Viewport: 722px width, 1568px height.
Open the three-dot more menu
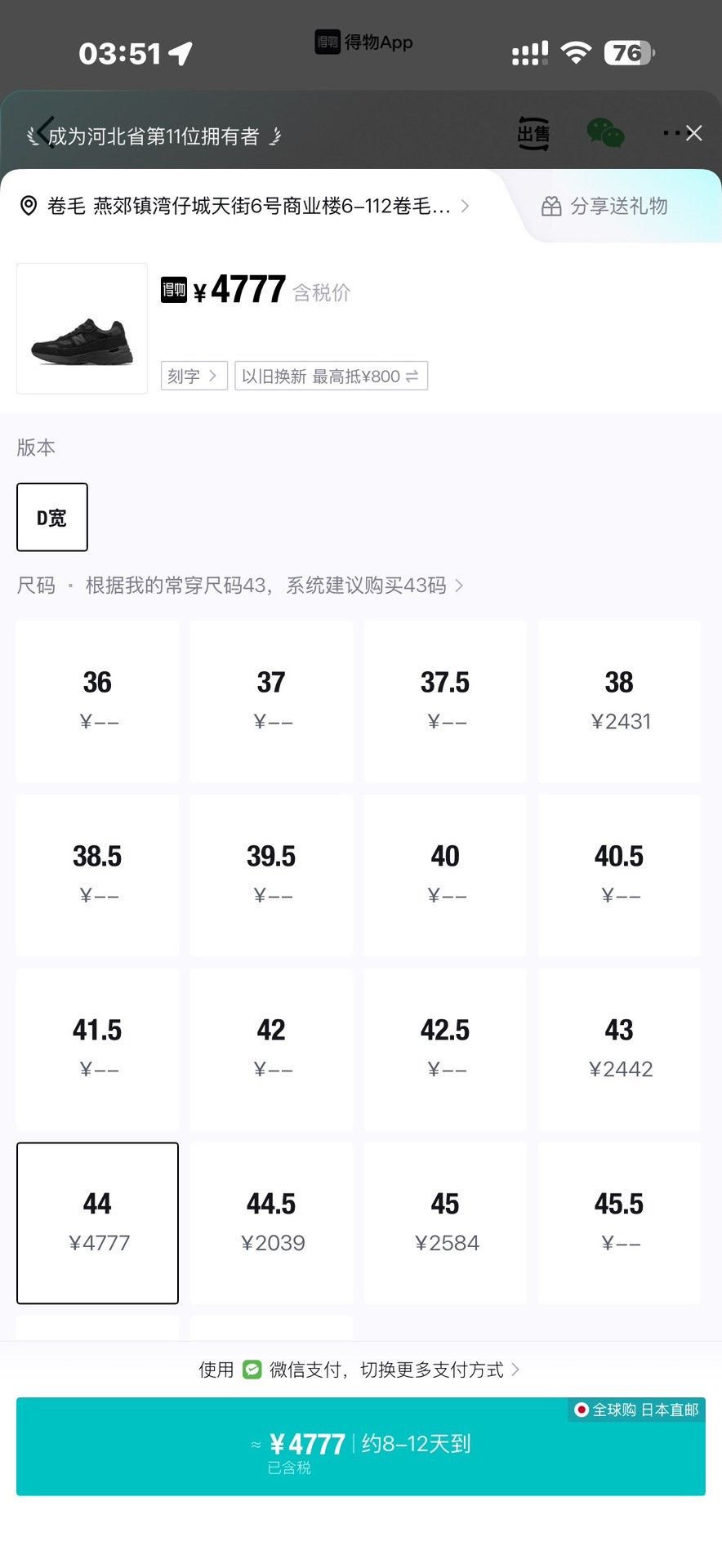pos(671,133)
